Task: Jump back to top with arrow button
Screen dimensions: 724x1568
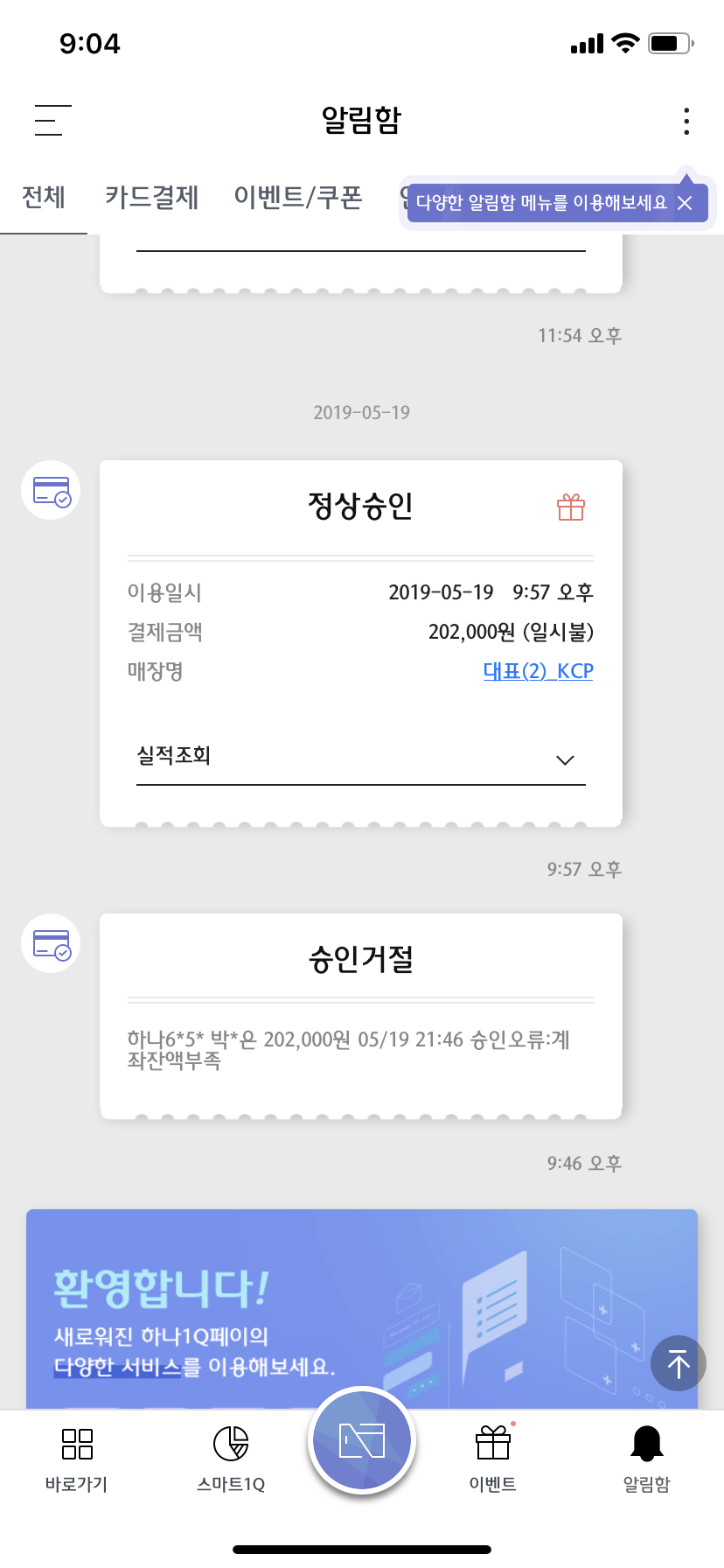Action: (x=679, y=1363)
